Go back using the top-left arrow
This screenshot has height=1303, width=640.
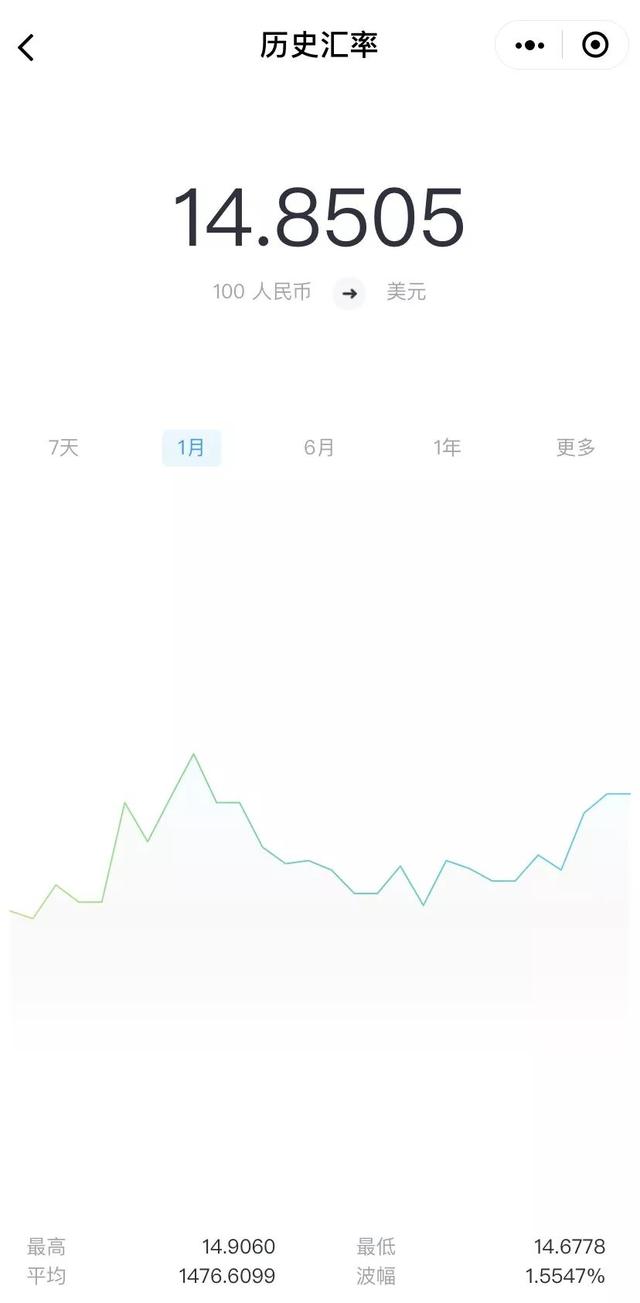(x=26, y=46)
